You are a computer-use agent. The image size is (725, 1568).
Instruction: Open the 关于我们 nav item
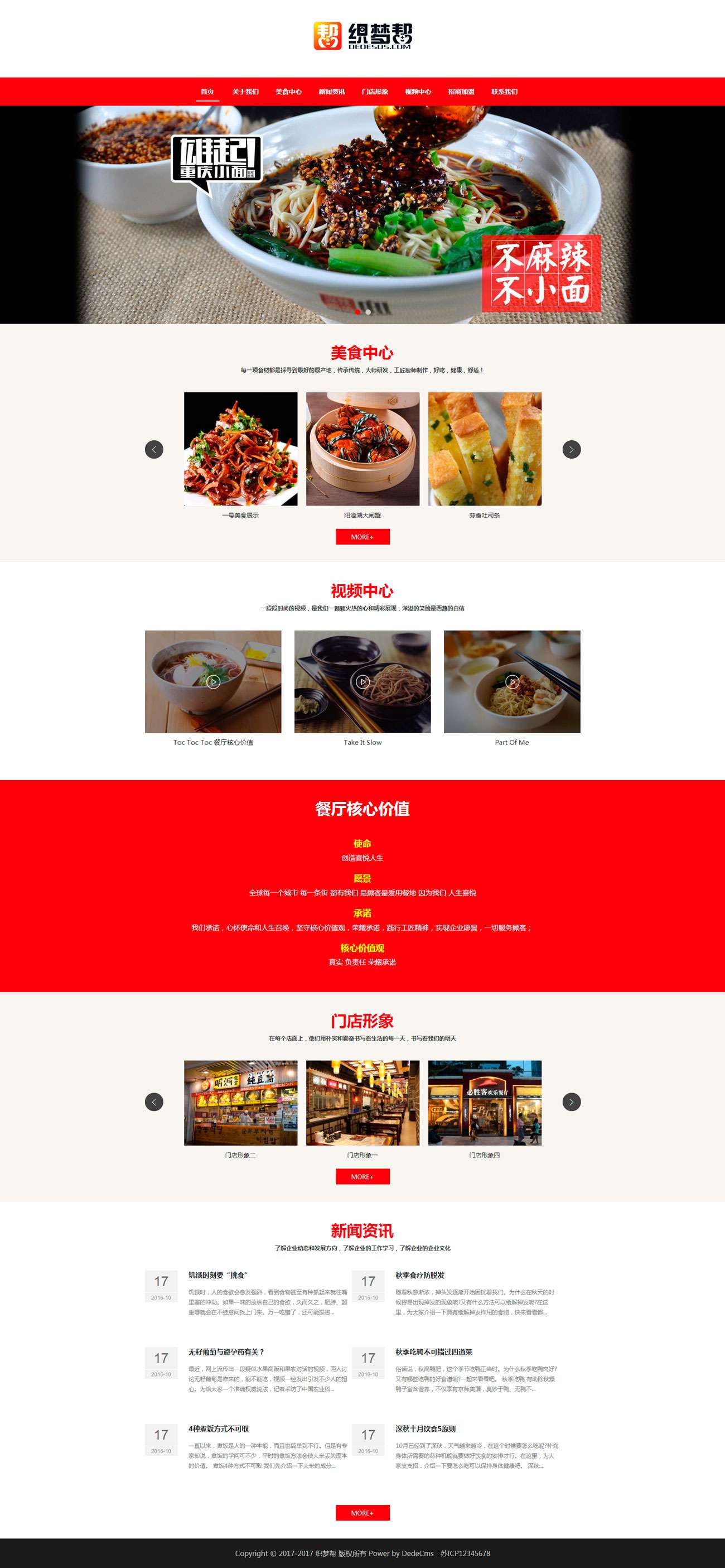[245, 92]
